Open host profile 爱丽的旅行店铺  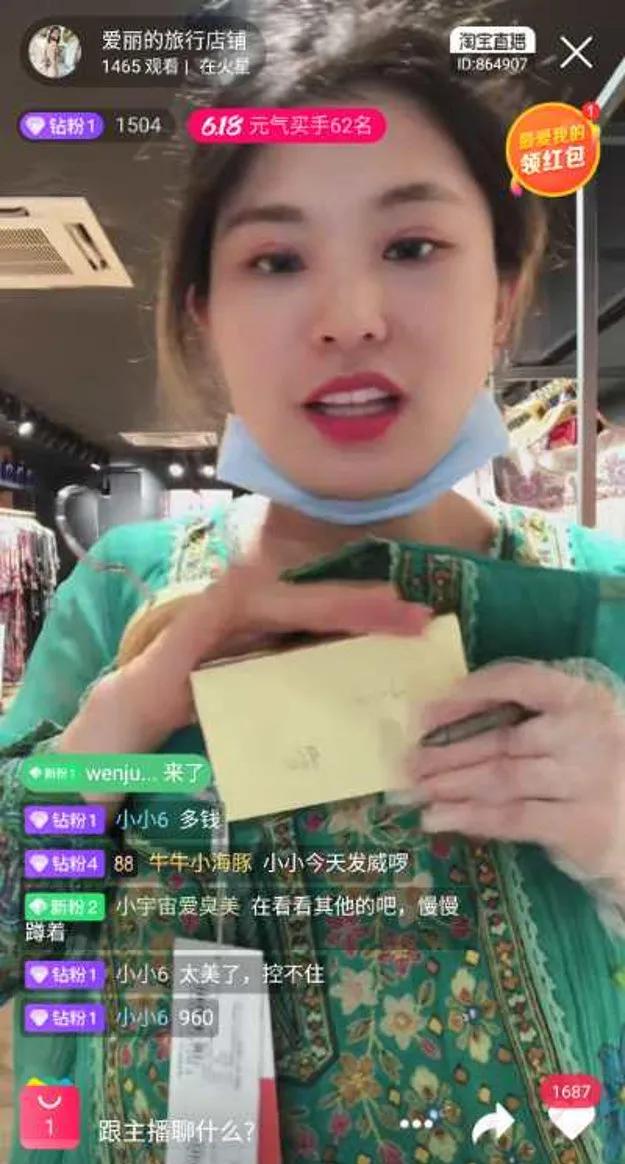[56, 51]
